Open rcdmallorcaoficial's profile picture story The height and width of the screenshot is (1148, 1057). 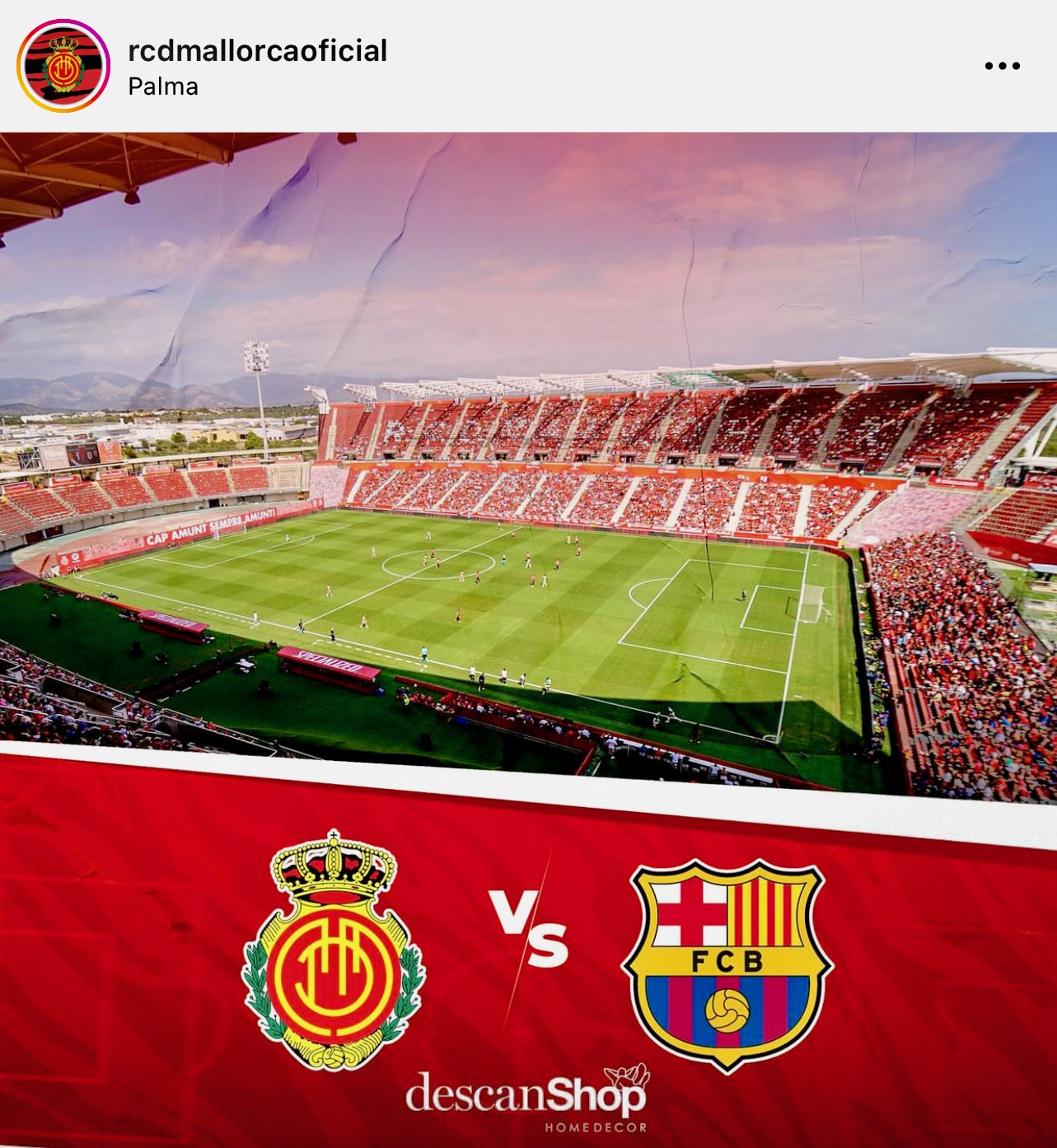63,66
